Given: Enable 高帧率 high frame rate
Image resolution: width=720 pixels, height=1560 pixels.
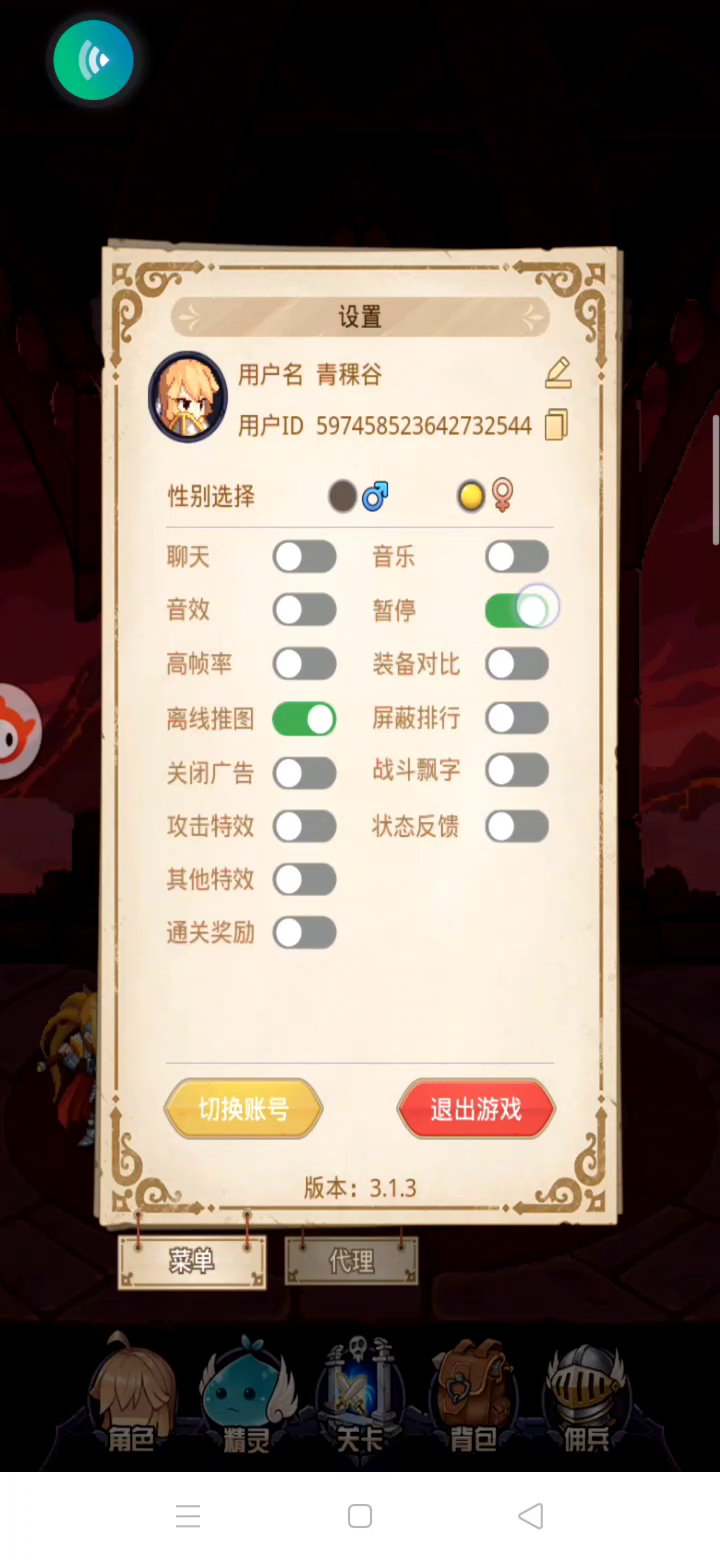Looking at the screenshot, I should click(305, 664).
